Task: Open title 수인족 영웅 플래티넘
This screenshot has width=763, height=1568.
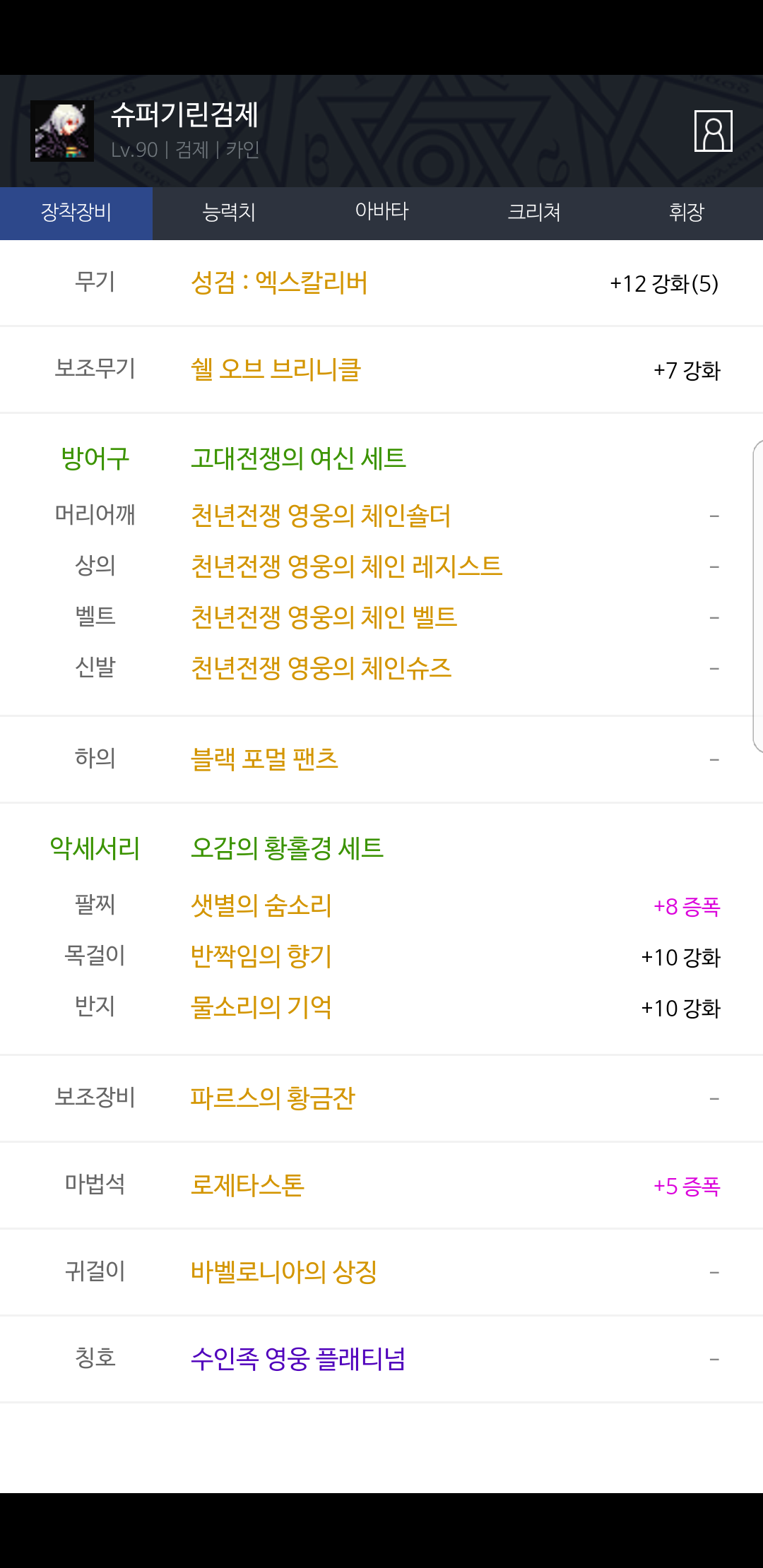Action: pyautogui.click(x=298, y=1359)
